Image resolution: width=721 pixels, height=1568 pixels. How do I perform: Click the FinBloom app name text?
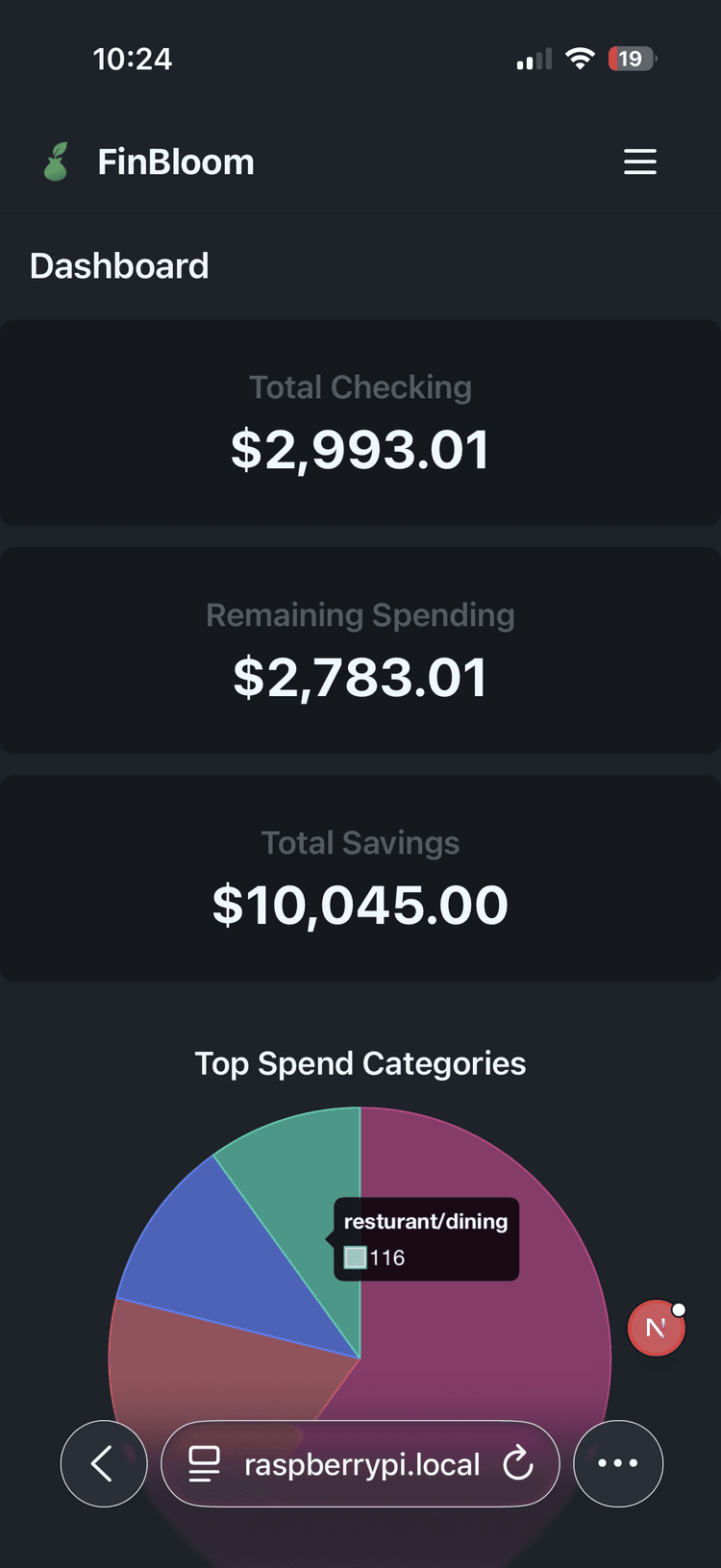coord(174,161)
